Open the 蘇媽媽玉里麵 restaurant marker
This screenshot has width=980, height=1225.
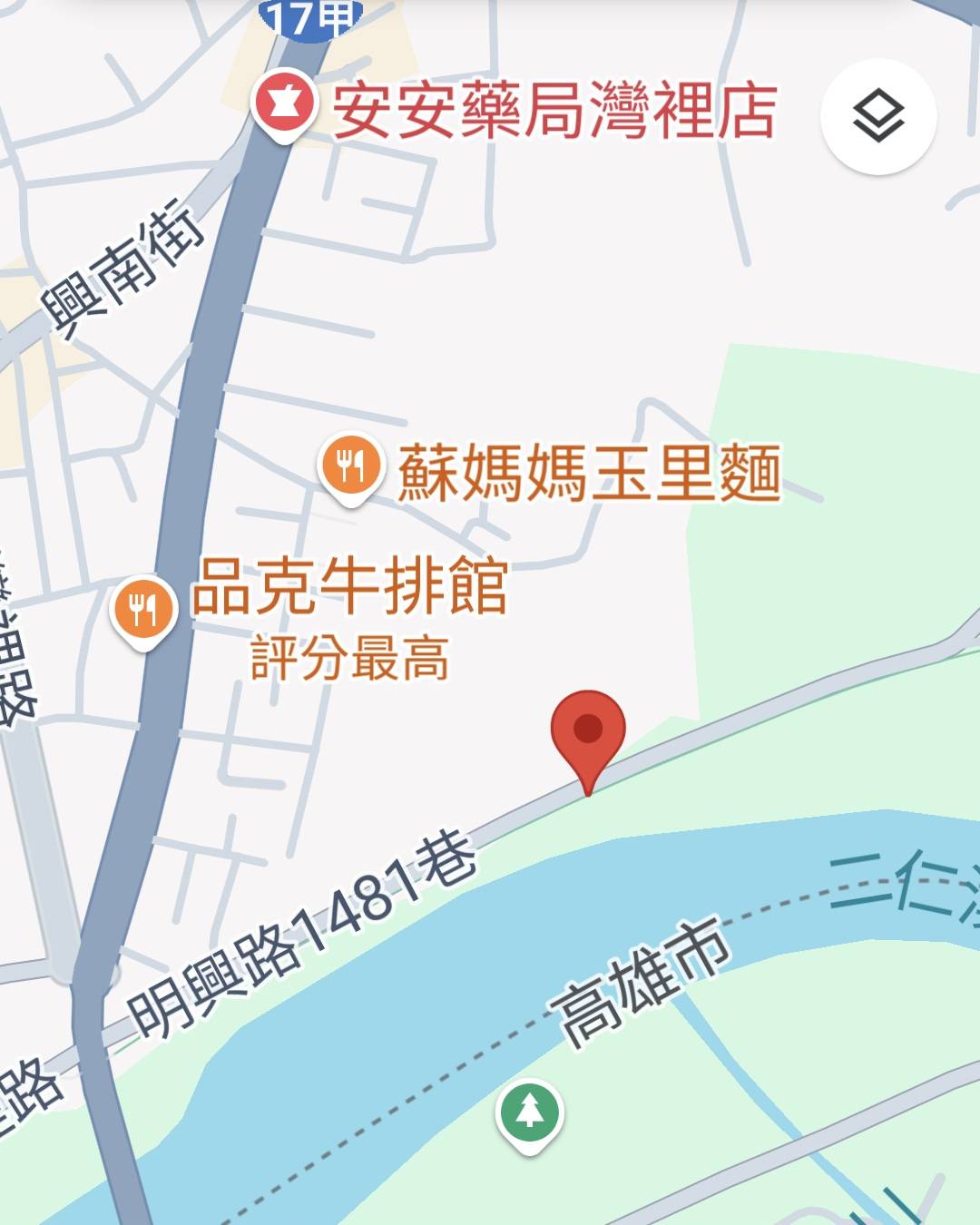pos(351,465)
